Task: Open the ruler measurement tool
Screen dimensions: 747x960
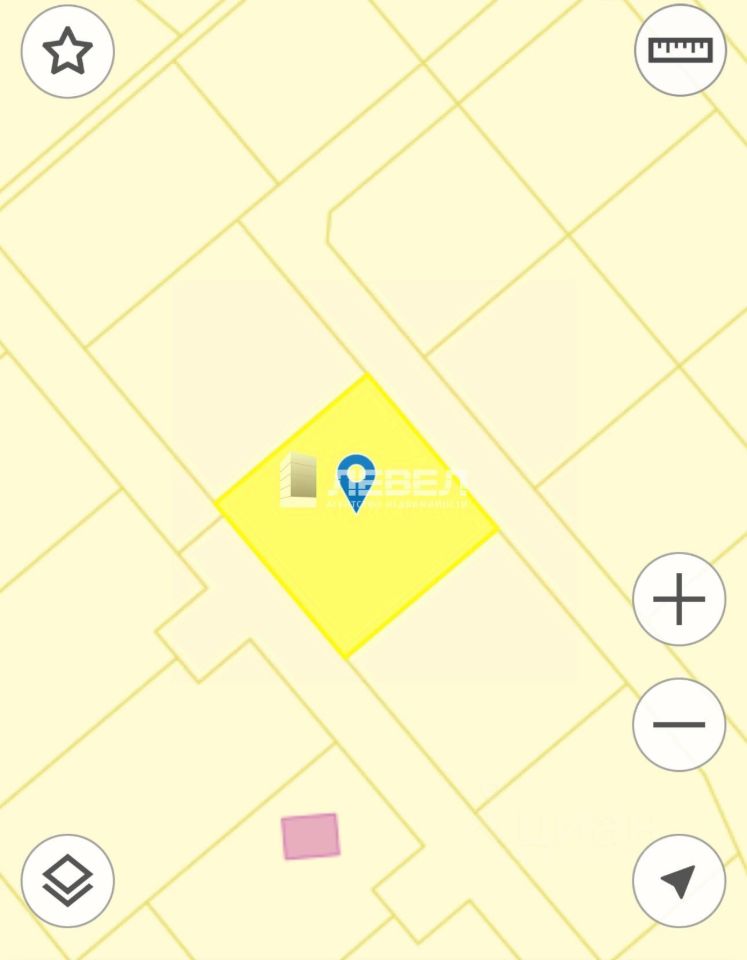Action: [x=680, y=50]
